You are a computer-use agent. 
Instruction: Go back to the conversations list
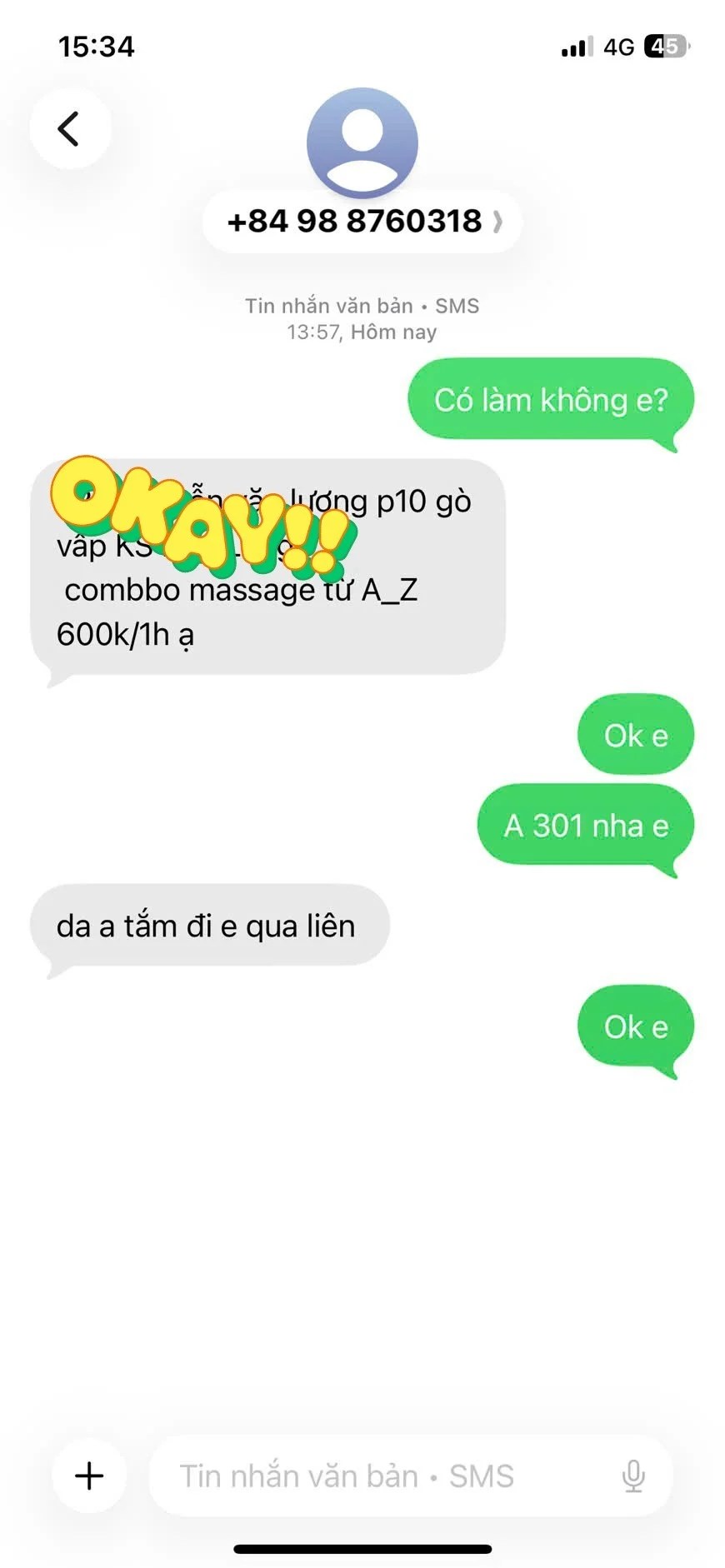[x=70, y=129]
